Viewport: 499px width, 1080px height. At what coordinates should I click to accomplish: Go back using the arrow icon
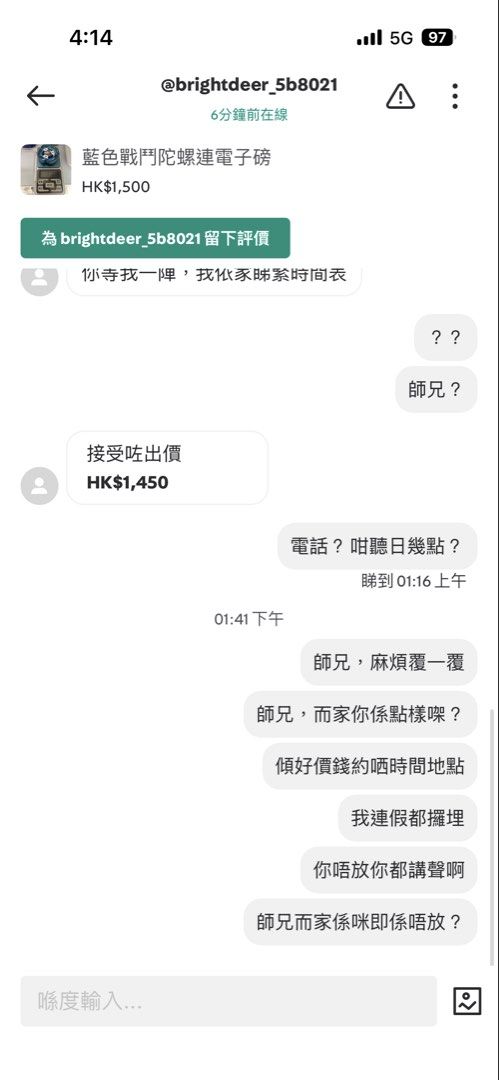(x=41, y=96)
